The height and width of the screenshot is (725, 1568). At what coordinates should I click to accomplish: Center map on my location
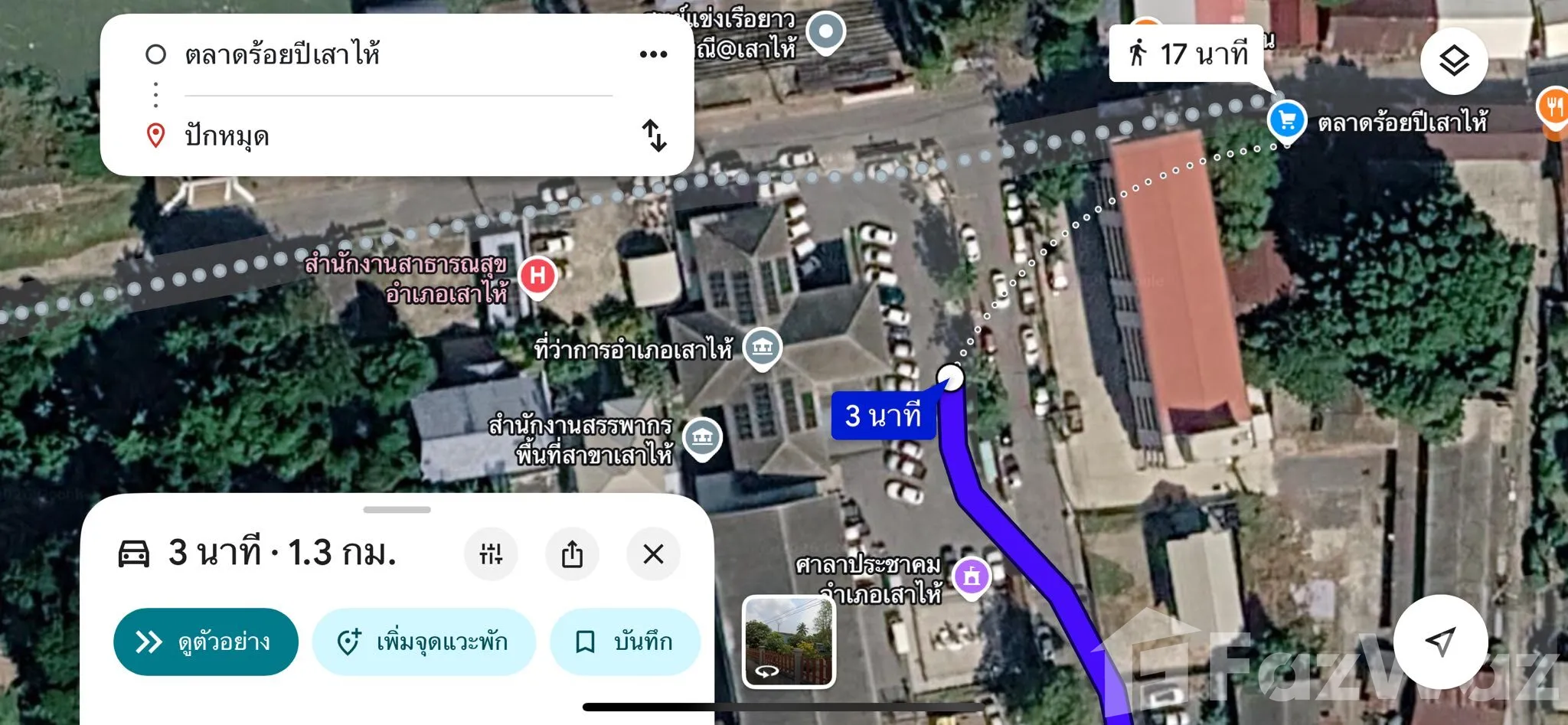point(1440,642)
